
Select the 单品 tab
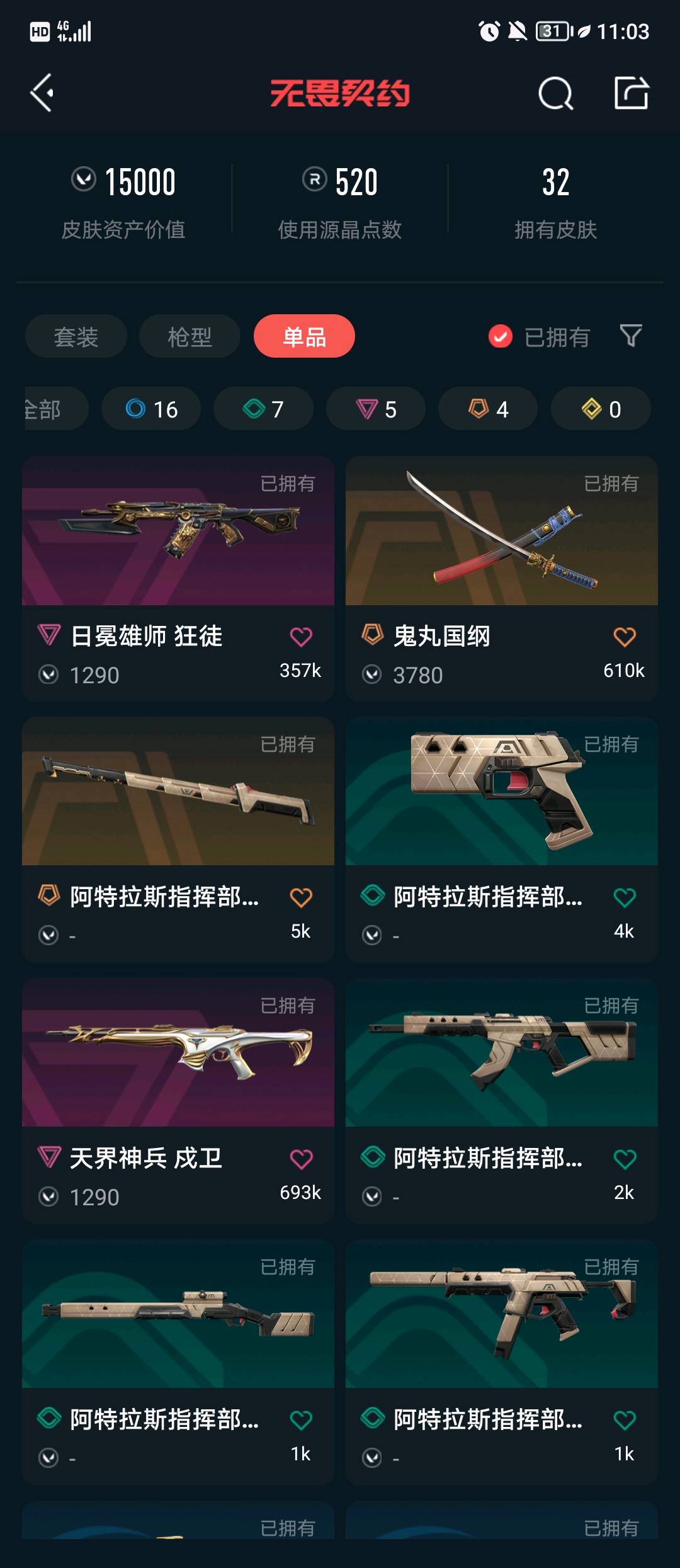coord(304,336)
